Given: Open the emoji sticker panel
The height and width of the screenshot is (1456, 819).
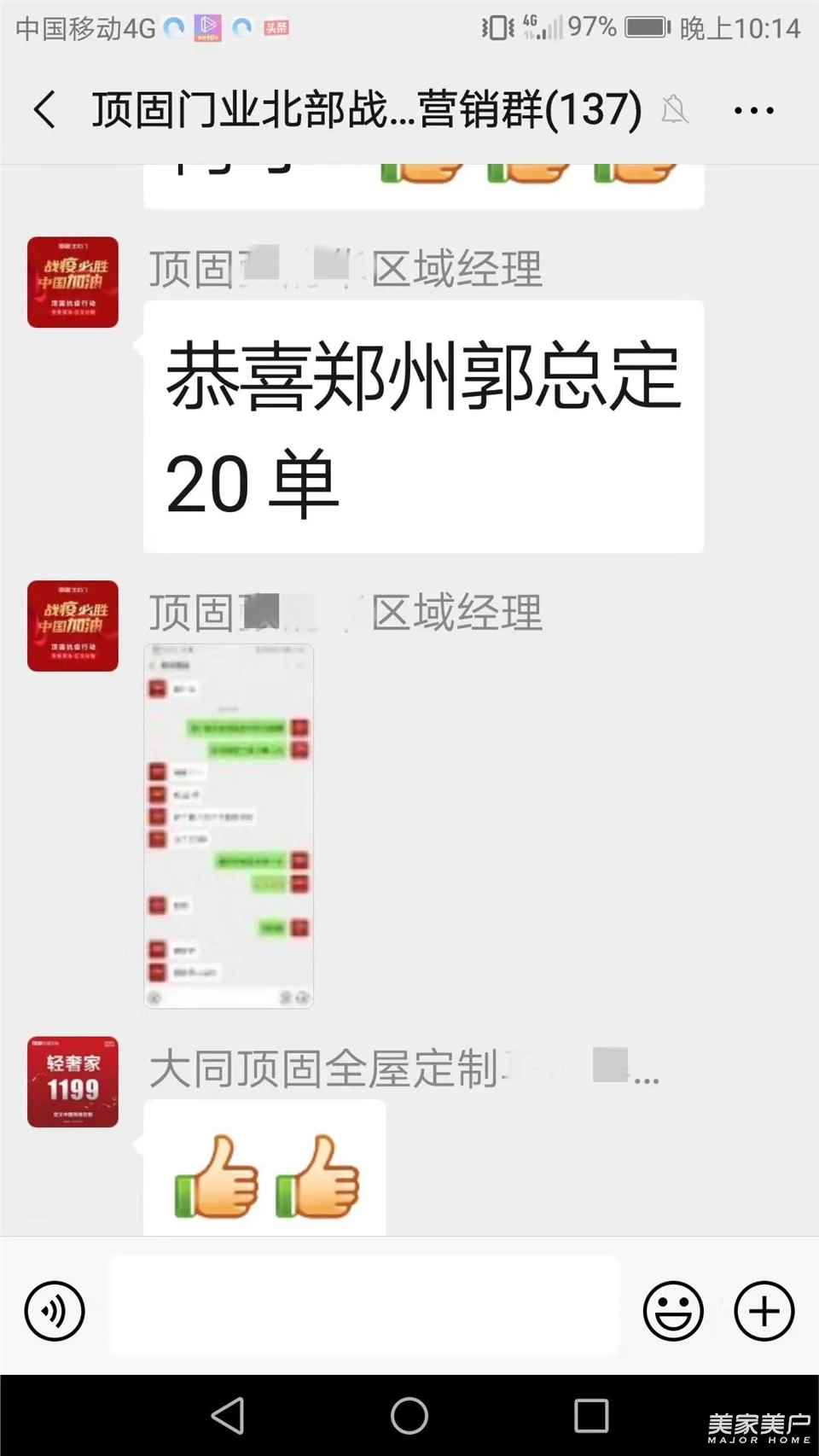Looking at the screenshot, I should [673, 1310].
